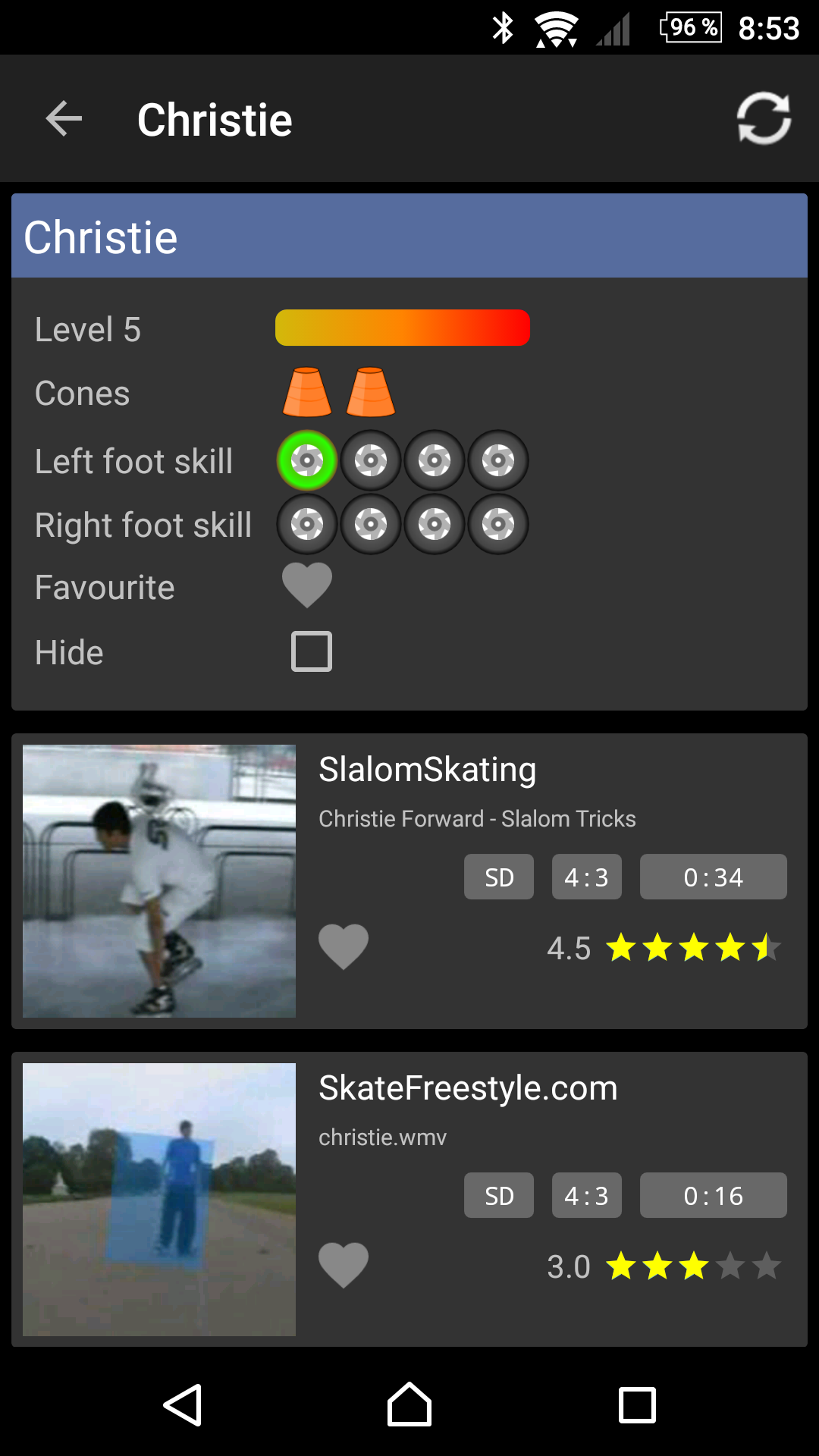Open the SlalomSkating video thumbnail

pyautogui.click(x=159, y=881)
